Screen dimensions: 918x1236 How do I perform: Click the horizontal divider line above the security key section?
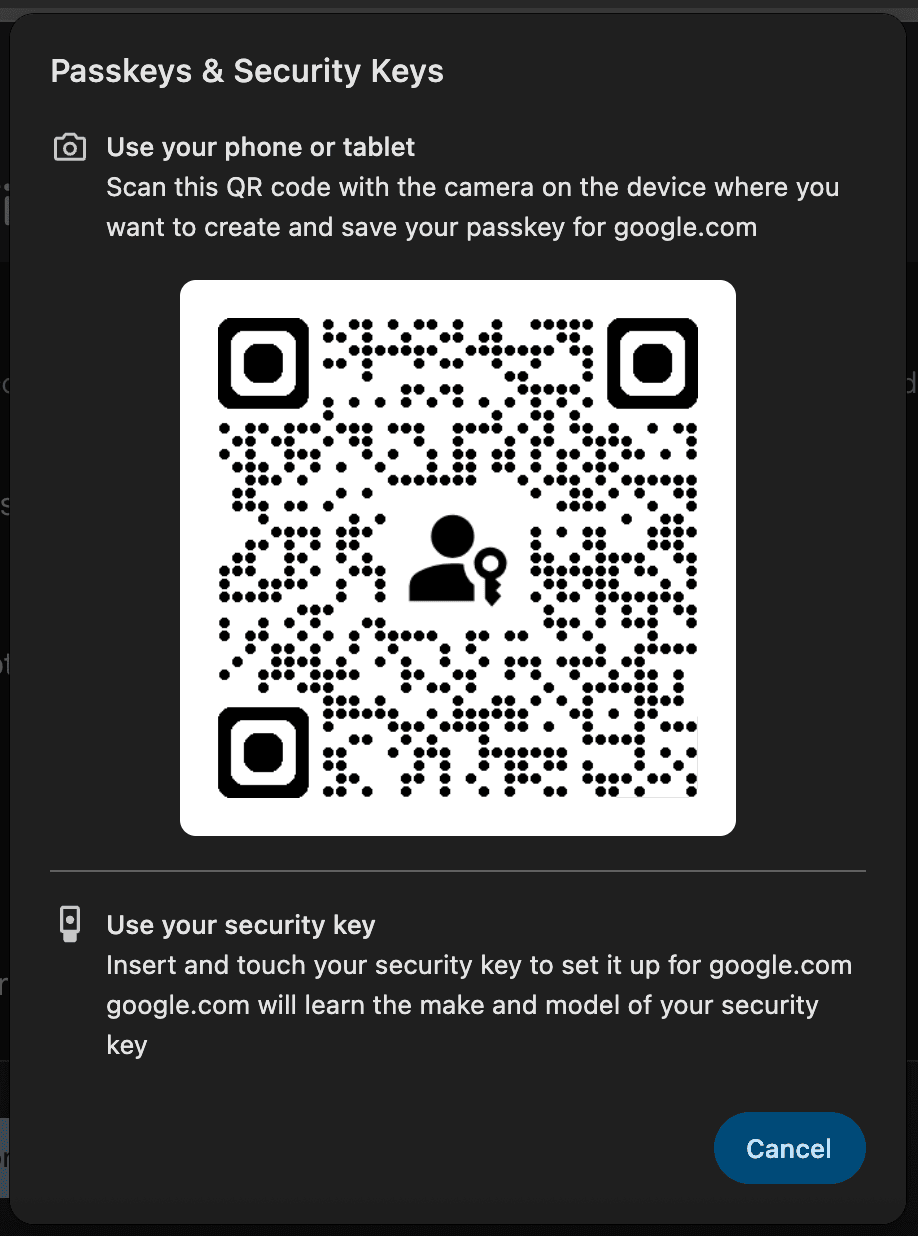(x=458, y=869)
